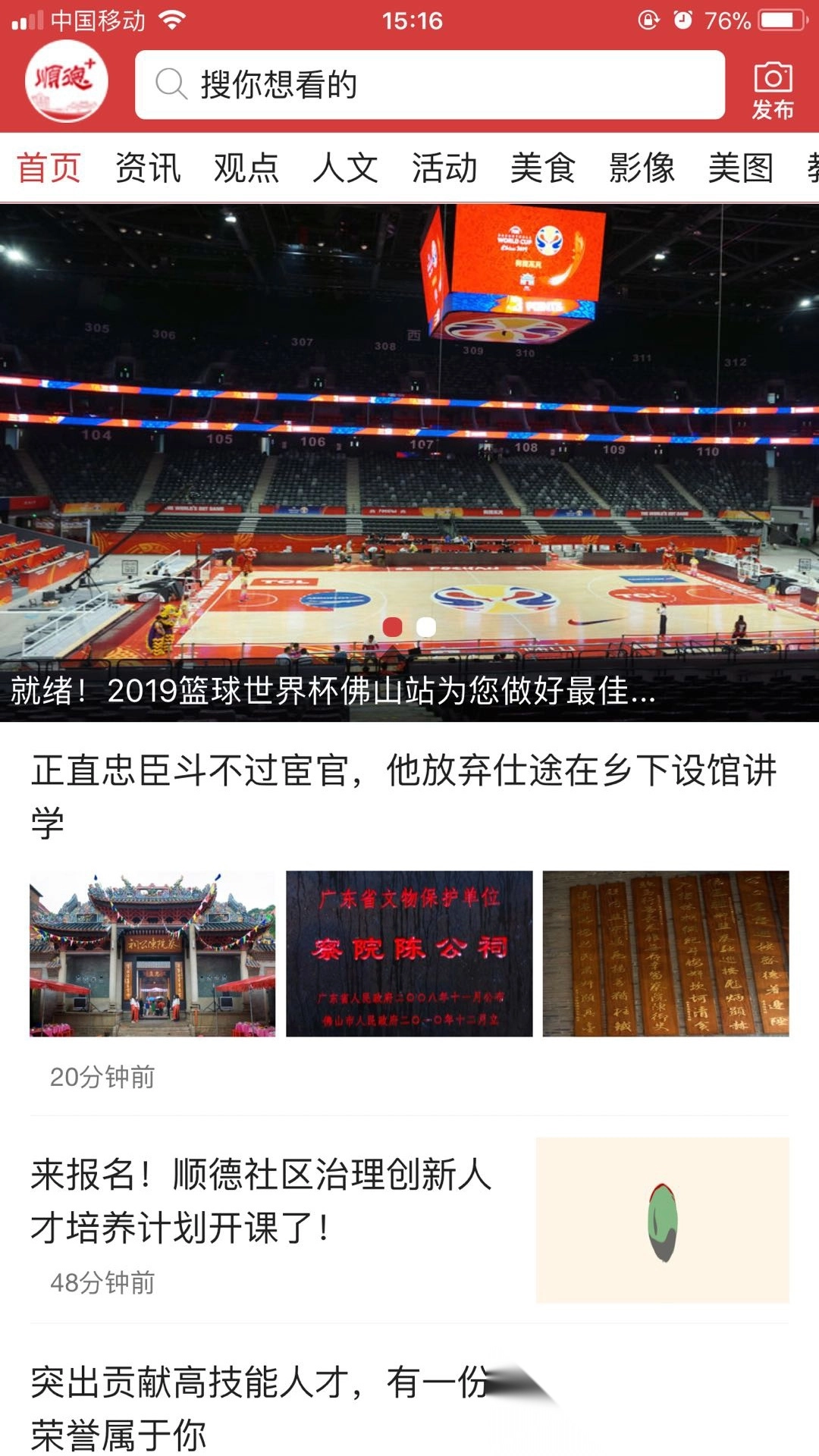Screen dimensions: 819x1456
Task: Open the 发布 camera button
Action: 772,91
